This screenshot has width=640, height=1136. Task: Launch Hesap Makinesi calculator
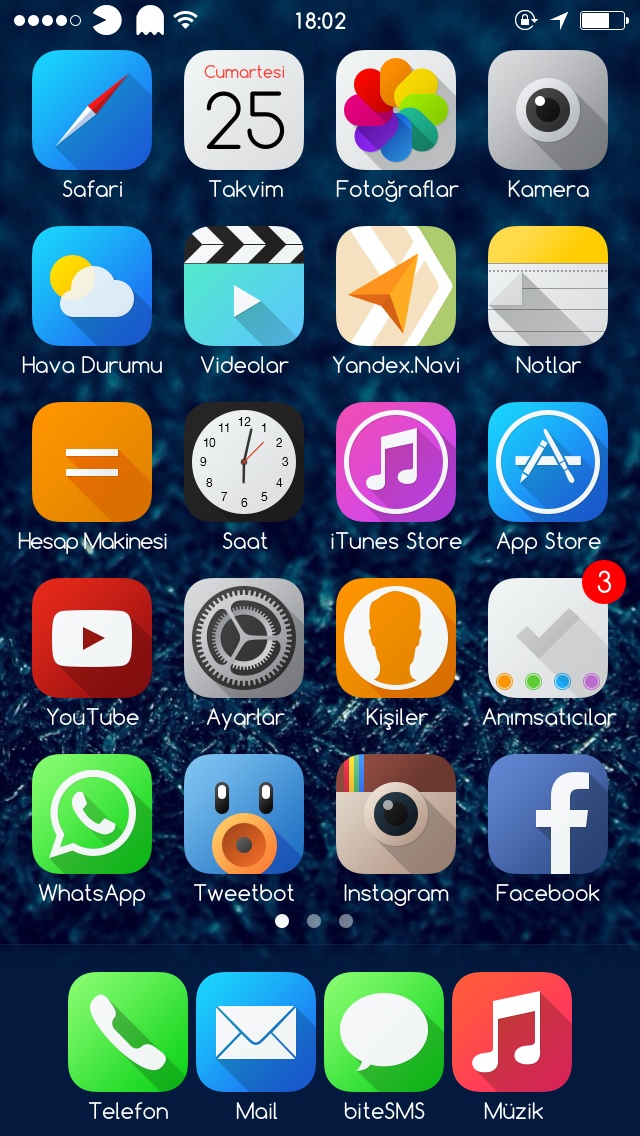92,462
